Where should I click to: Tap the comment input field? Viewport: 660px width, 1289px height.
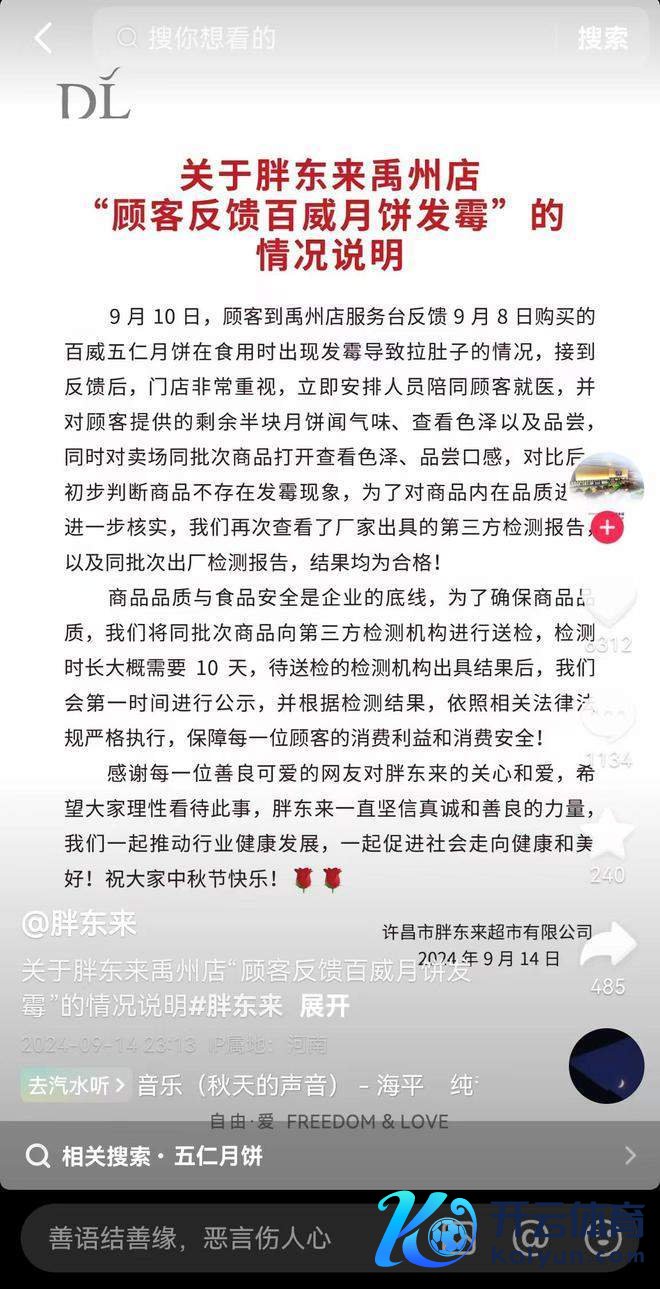[200, 1238]
